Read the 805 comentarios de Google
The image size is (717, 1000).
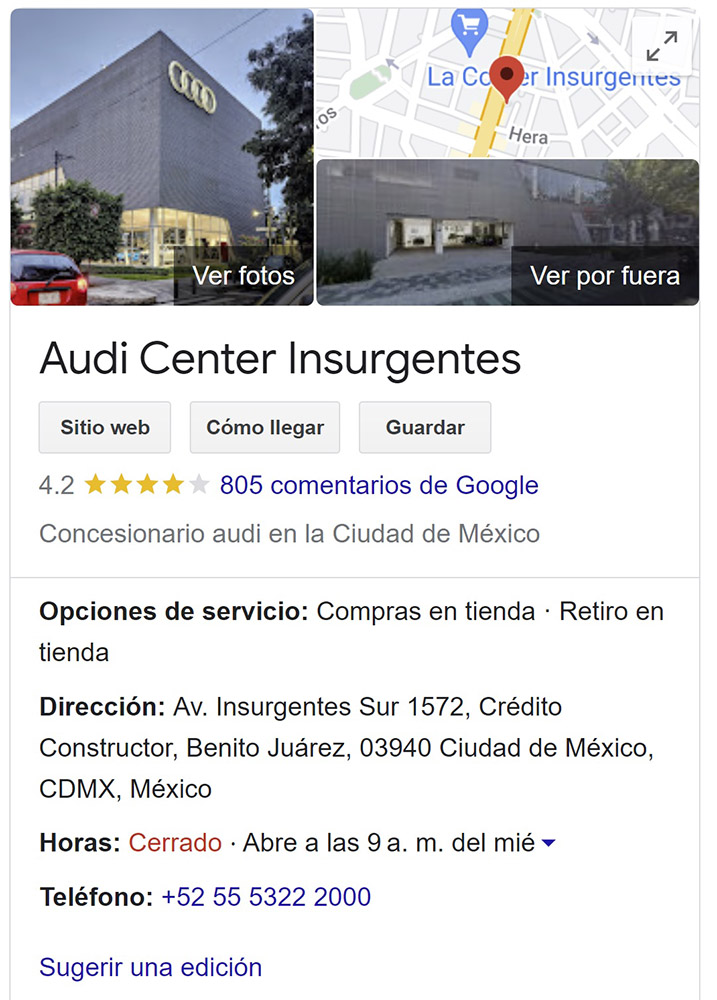click(x=379, y=486)
